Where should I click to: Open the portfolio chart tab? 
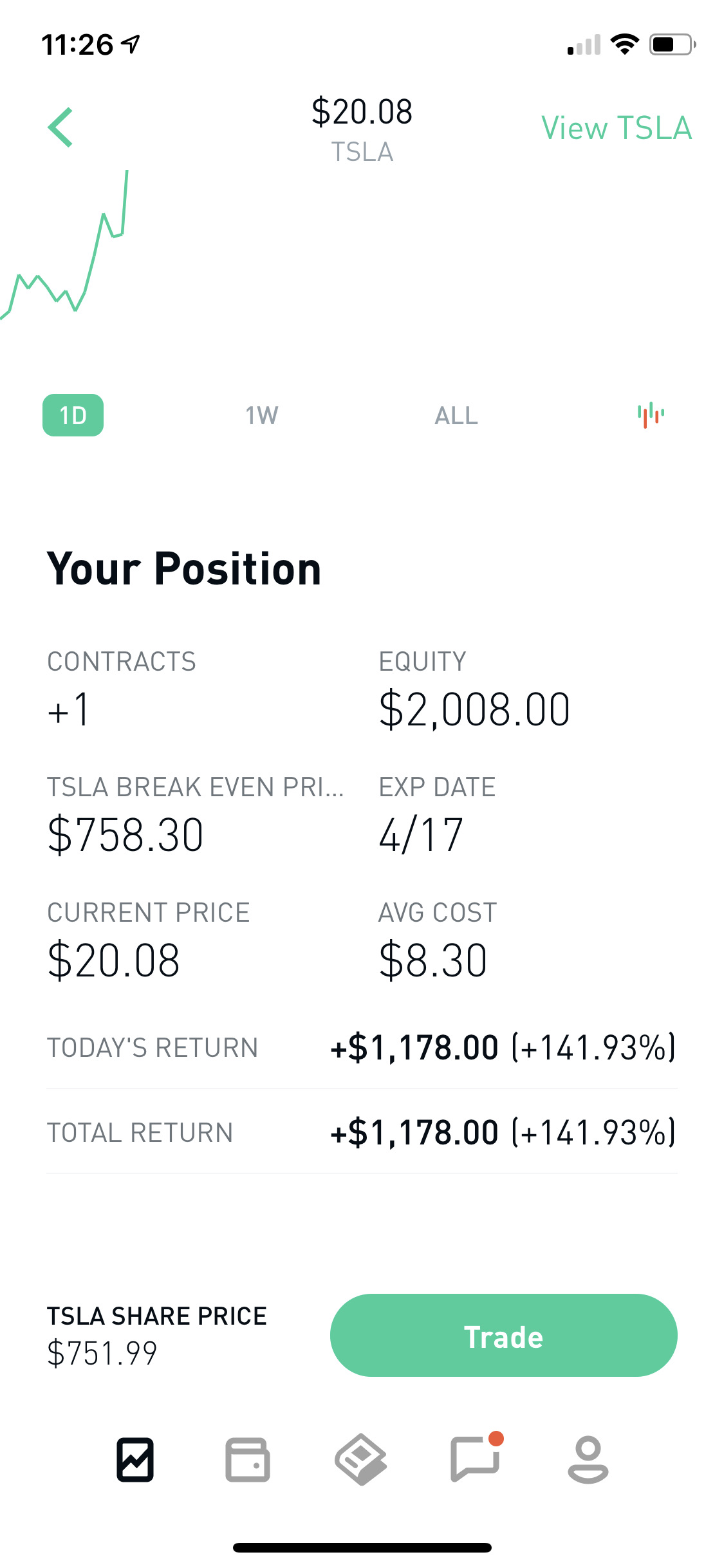pos(135,1459)
